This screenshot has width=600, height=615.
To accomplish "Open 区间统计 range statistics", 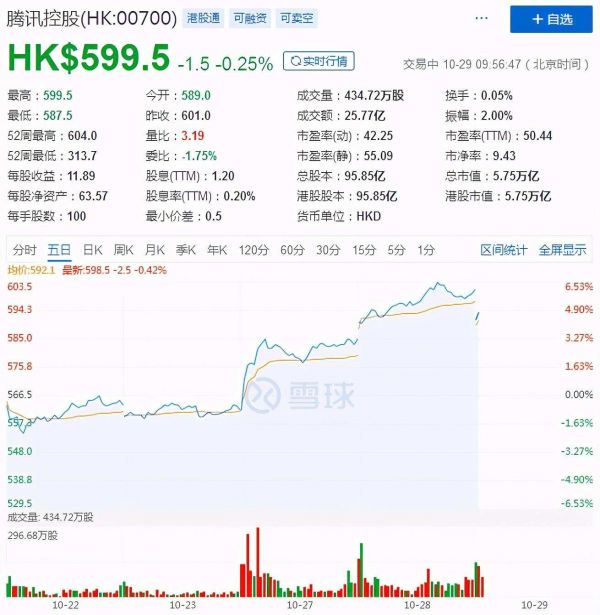I will (504, 250).
